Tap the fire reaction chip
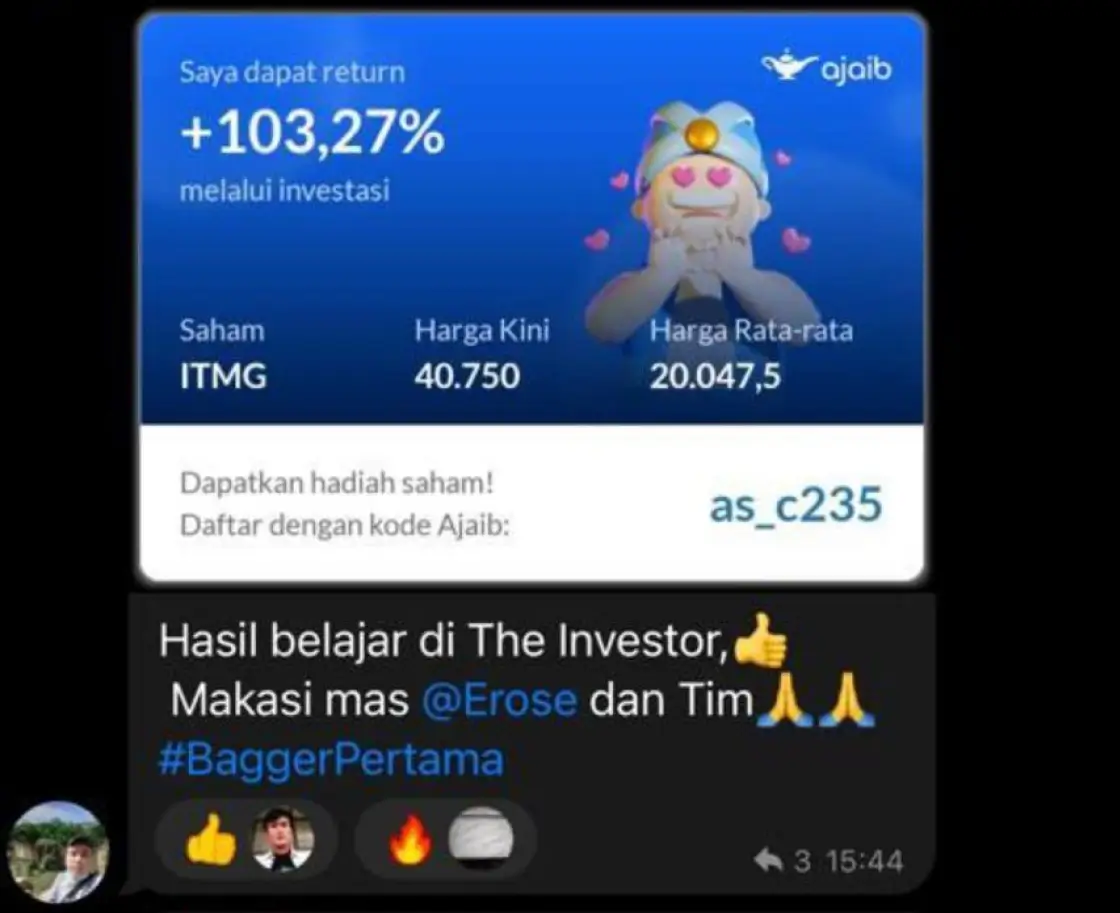 click(445, 838)
